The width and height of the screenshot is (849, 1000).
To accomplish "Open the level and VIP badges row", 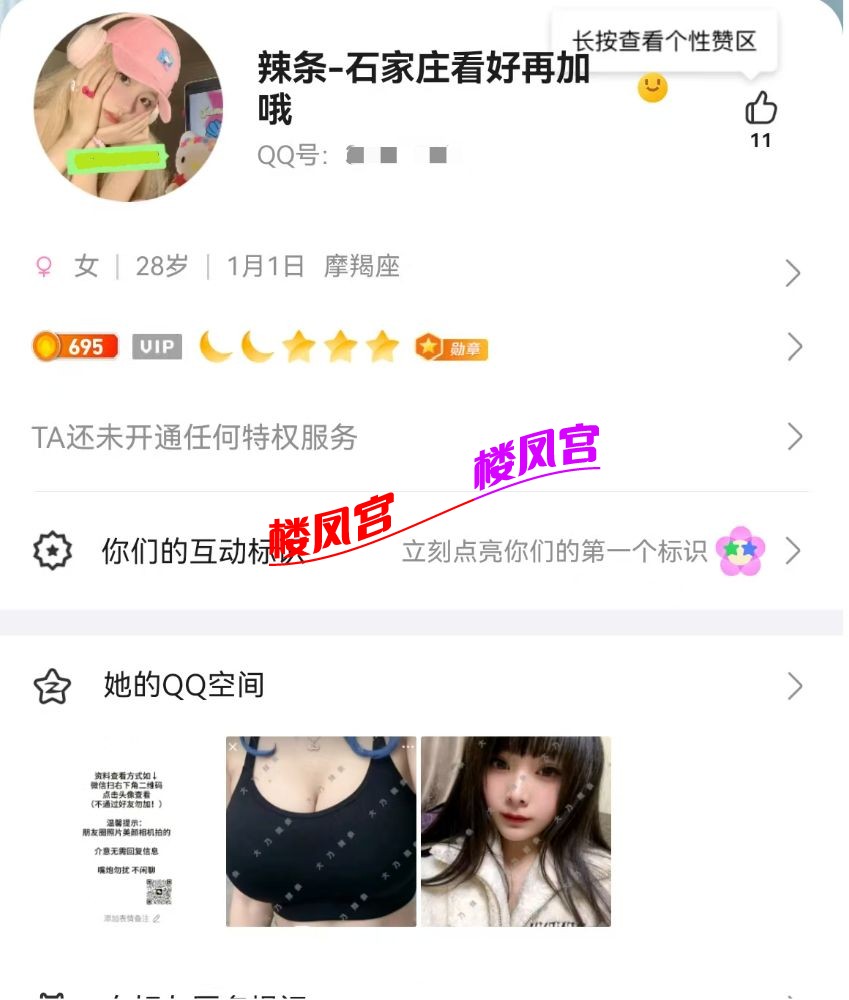I will click(420, 347).
